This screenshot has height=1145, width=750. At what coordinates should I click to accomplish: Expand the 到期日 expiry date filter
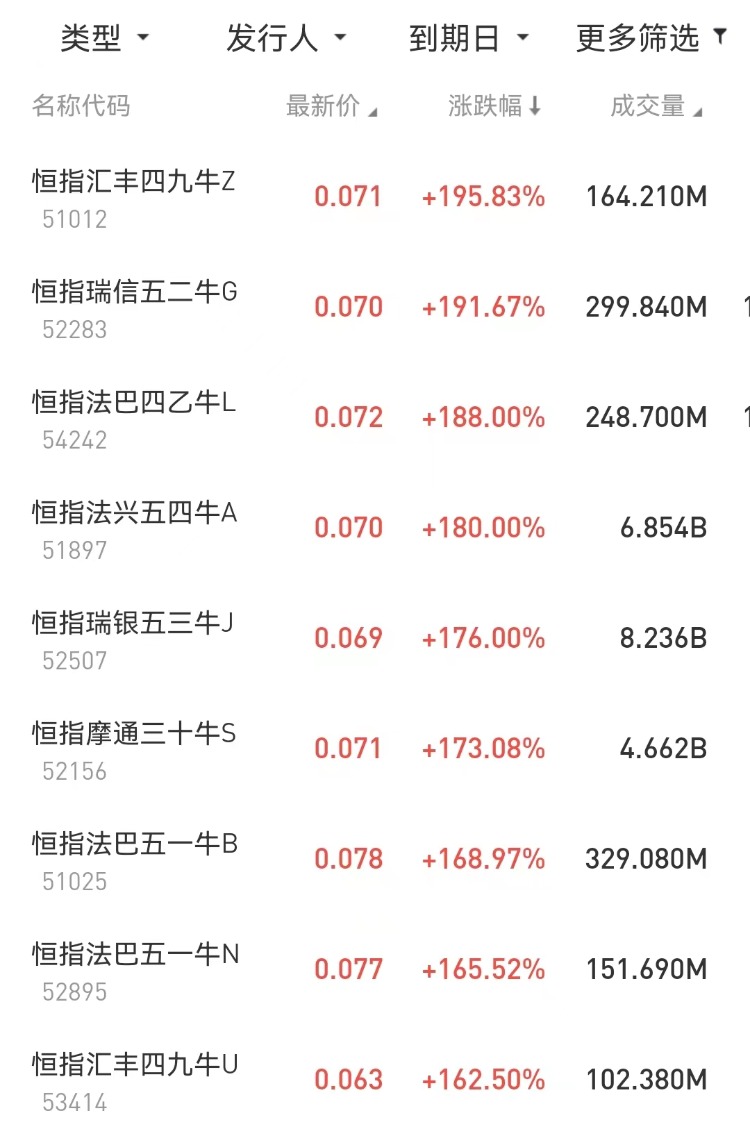(468, 39)
